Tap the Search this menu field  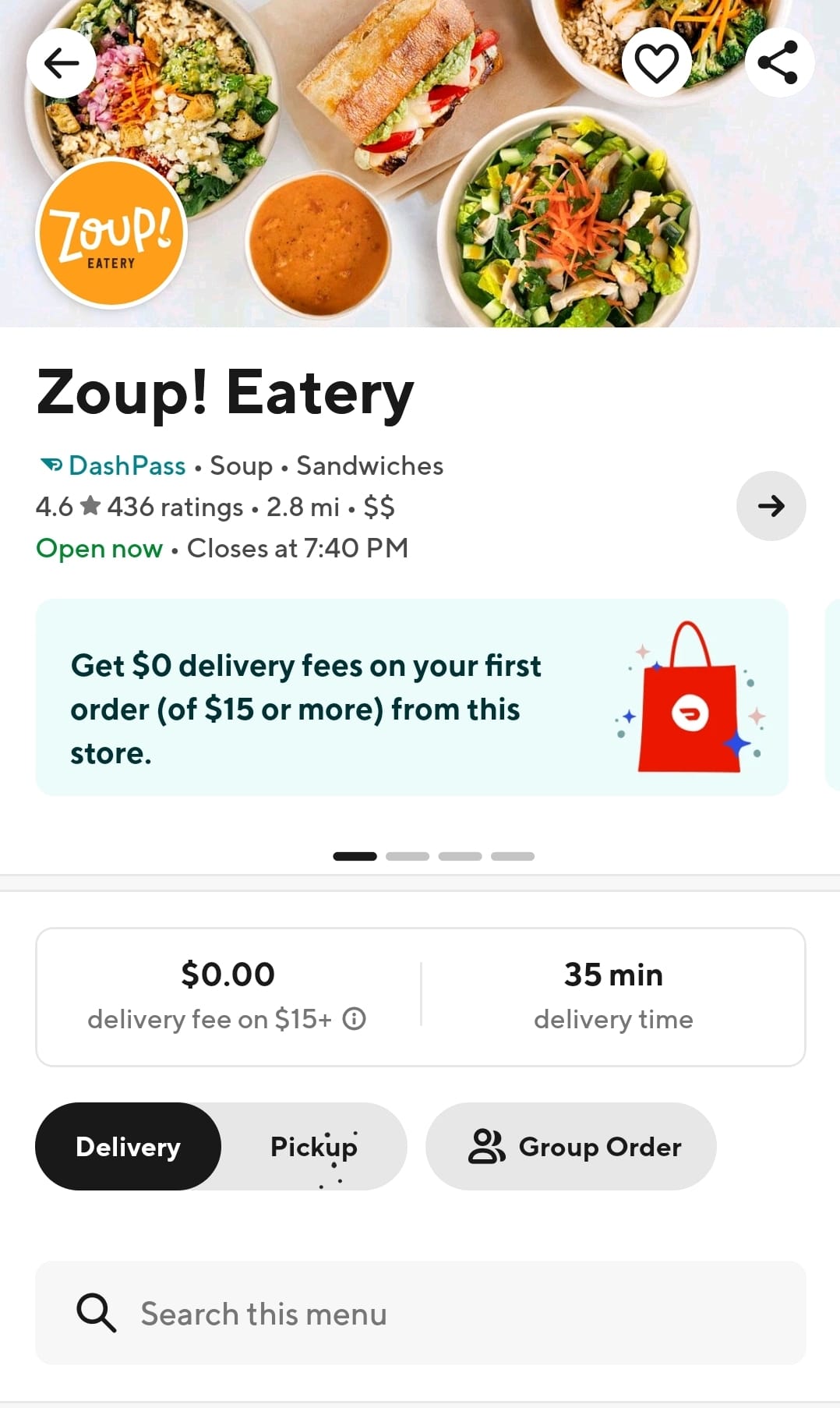421,1314
